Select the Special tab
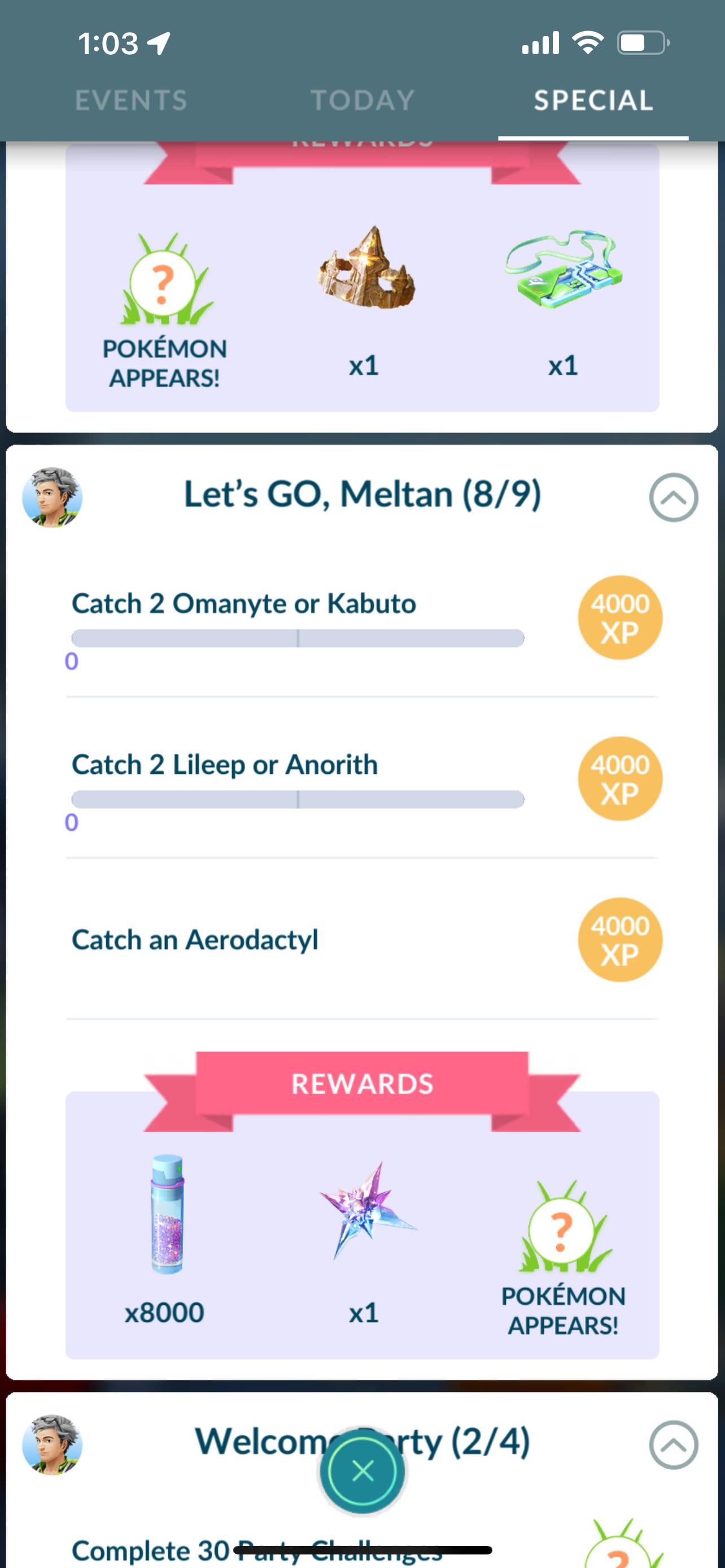 (x=593, y=100)
